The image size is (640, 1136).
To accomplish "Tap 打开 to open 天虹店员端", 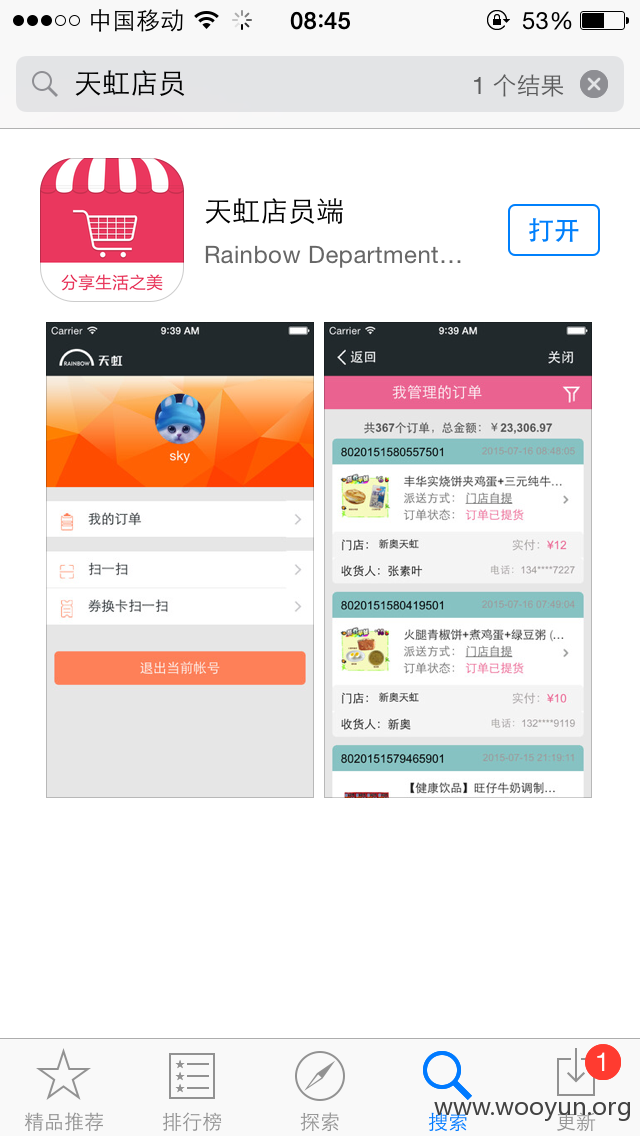I will click(x=554, y=230).
